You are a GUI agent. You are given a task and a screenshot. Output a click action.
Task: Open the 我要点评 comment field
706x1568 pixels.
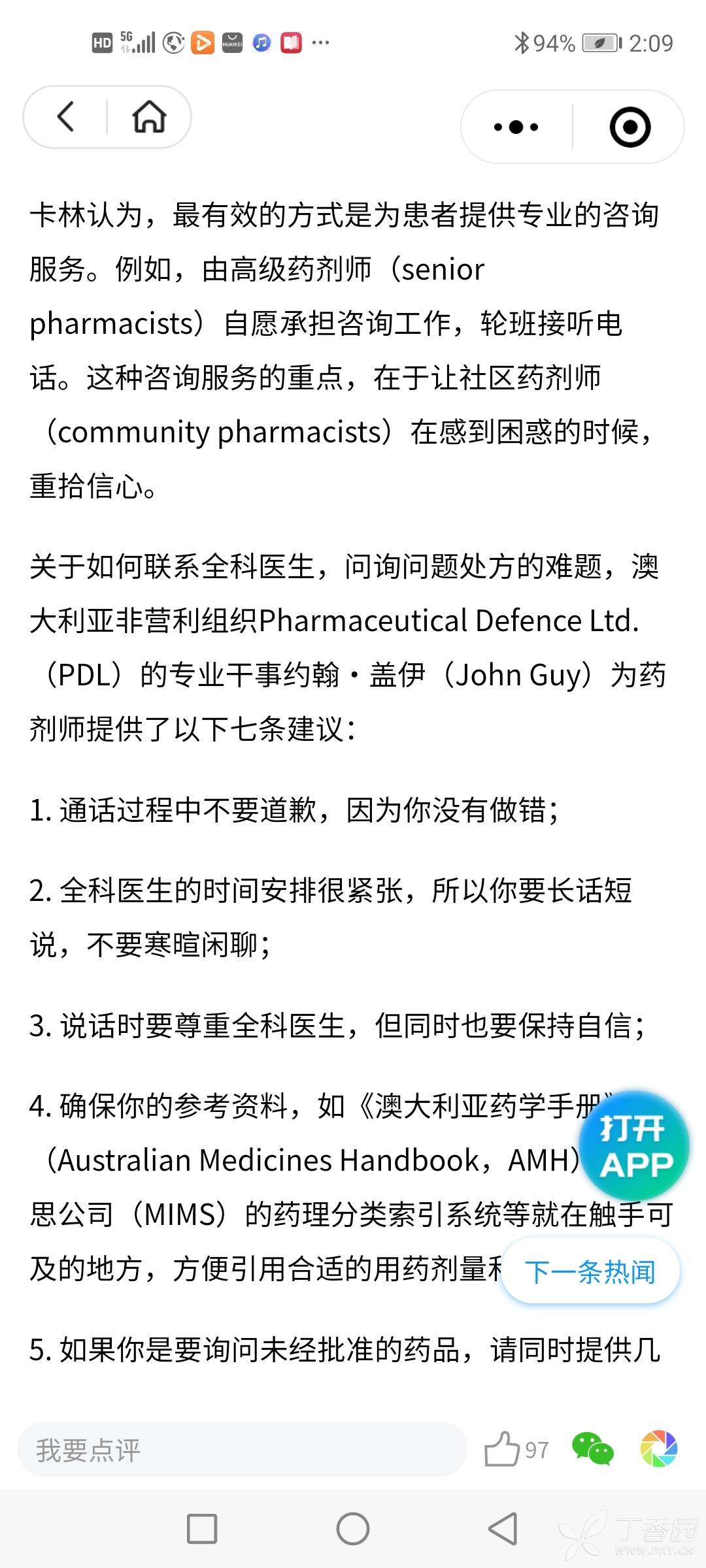(x=242, y=1450)
